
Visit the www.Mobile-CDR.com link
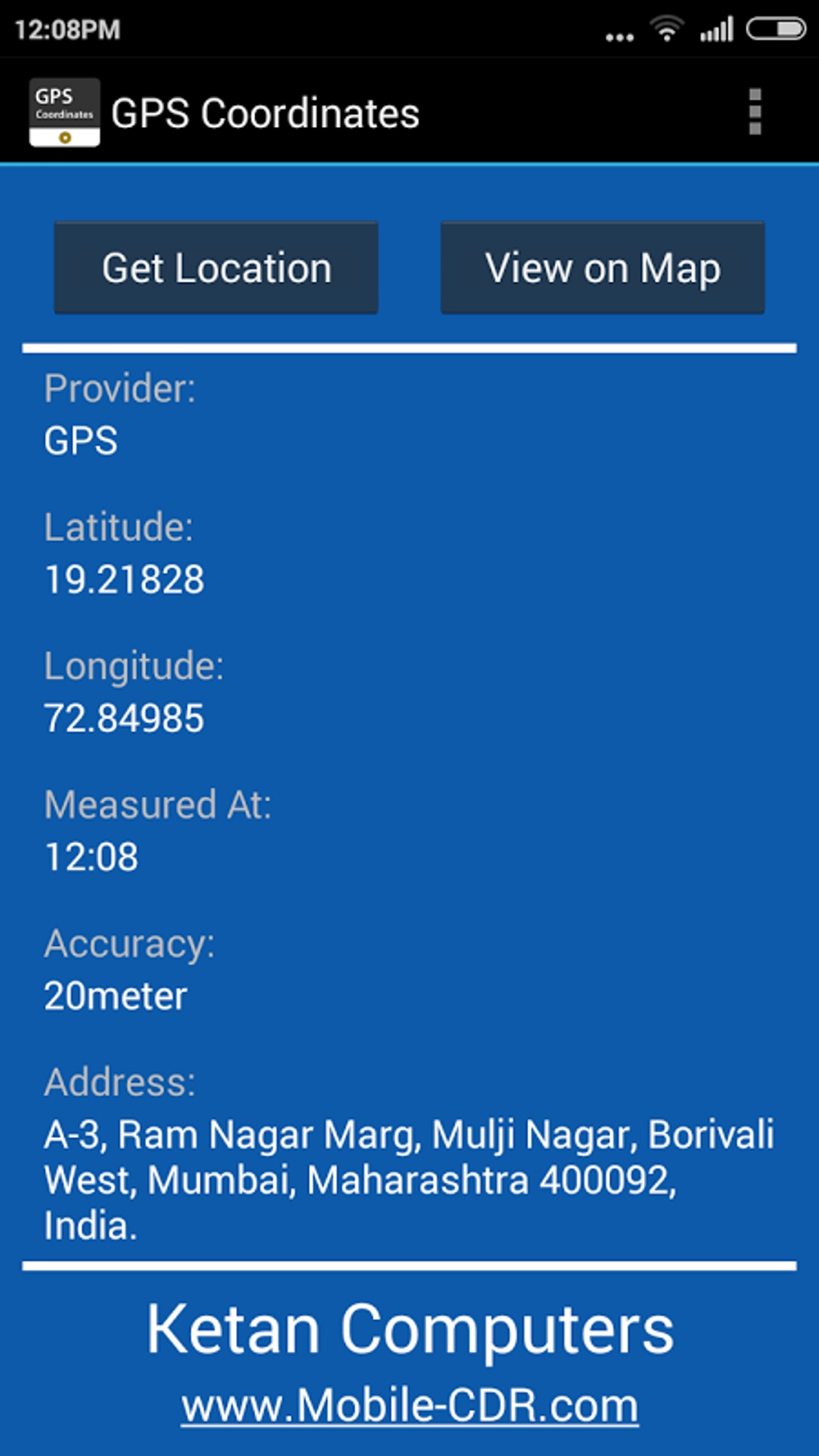click(x=408, y=1405)
